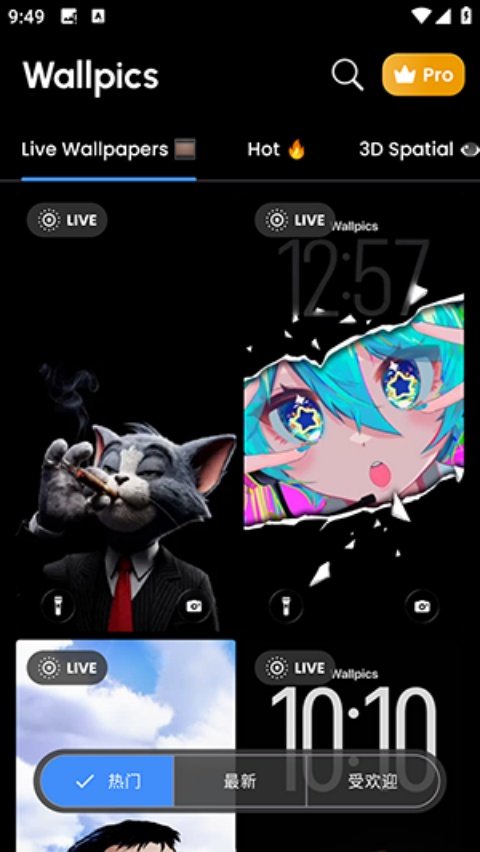Switch to the Hot tab
The width and height of the screenshot is (480, 852).
click(x=276, y=149)
